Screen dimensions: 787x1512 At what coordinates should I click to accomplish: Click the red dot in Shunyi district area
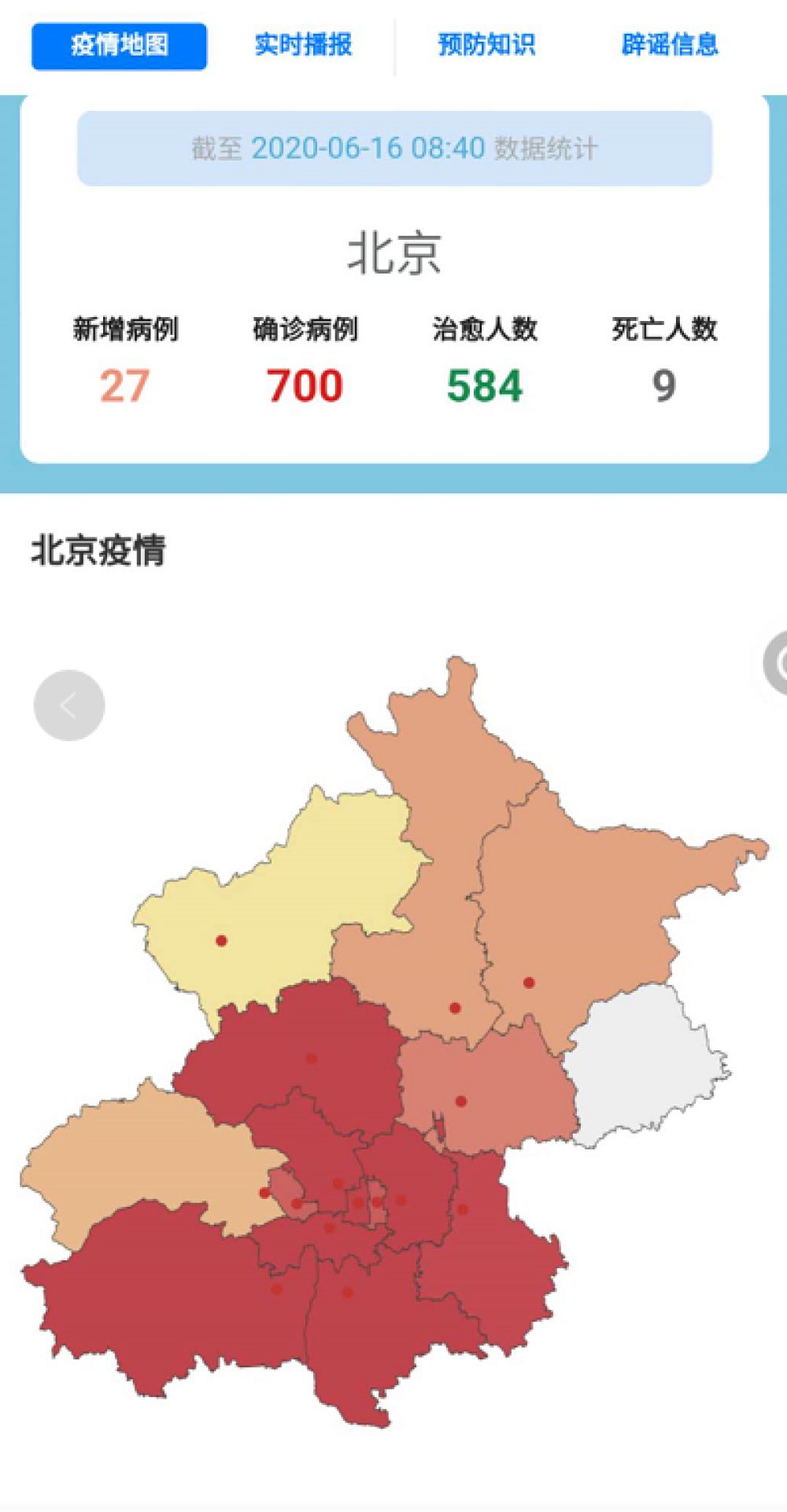pos(461,1101)
